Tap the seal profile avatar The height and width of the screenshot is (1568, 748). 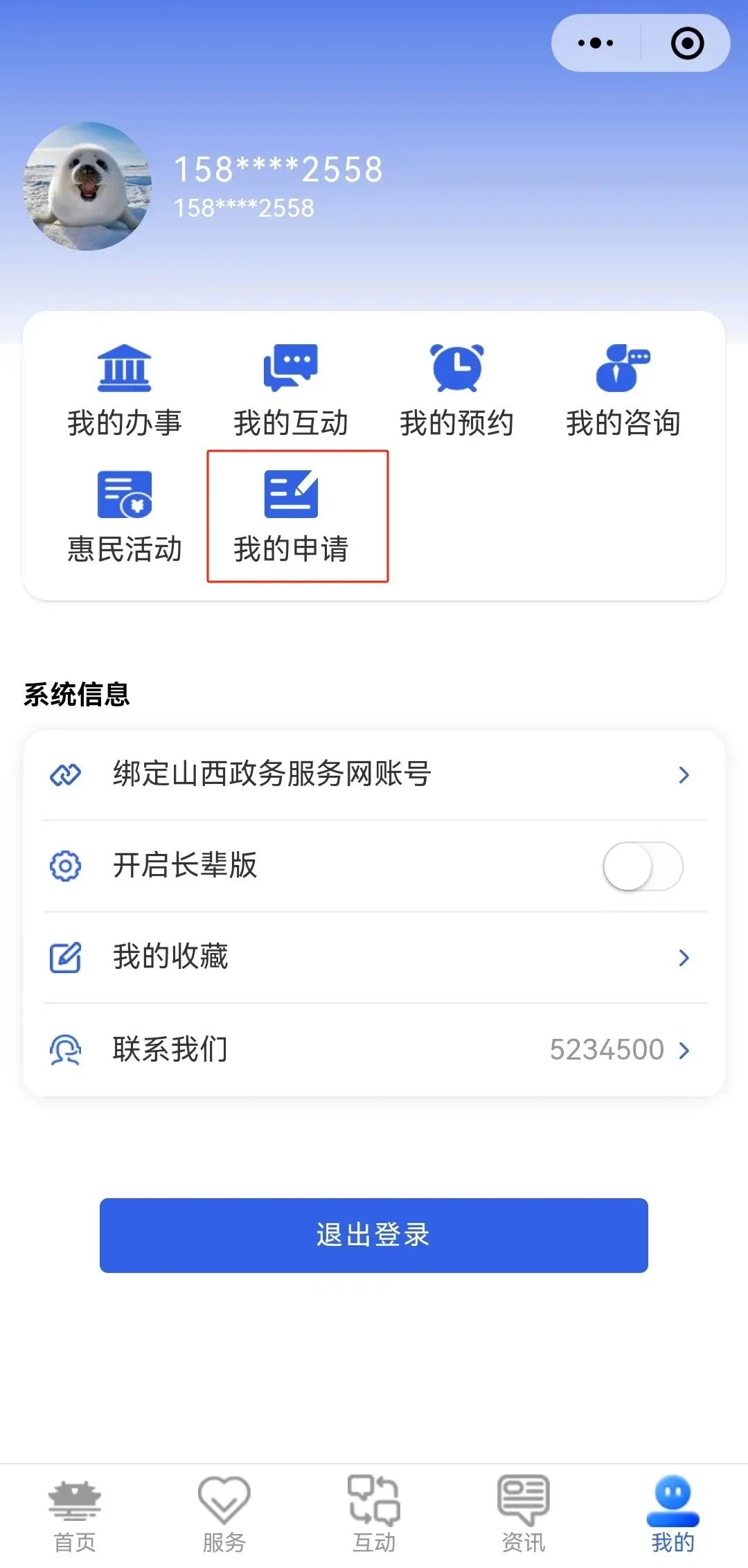(x=87, y=186)
